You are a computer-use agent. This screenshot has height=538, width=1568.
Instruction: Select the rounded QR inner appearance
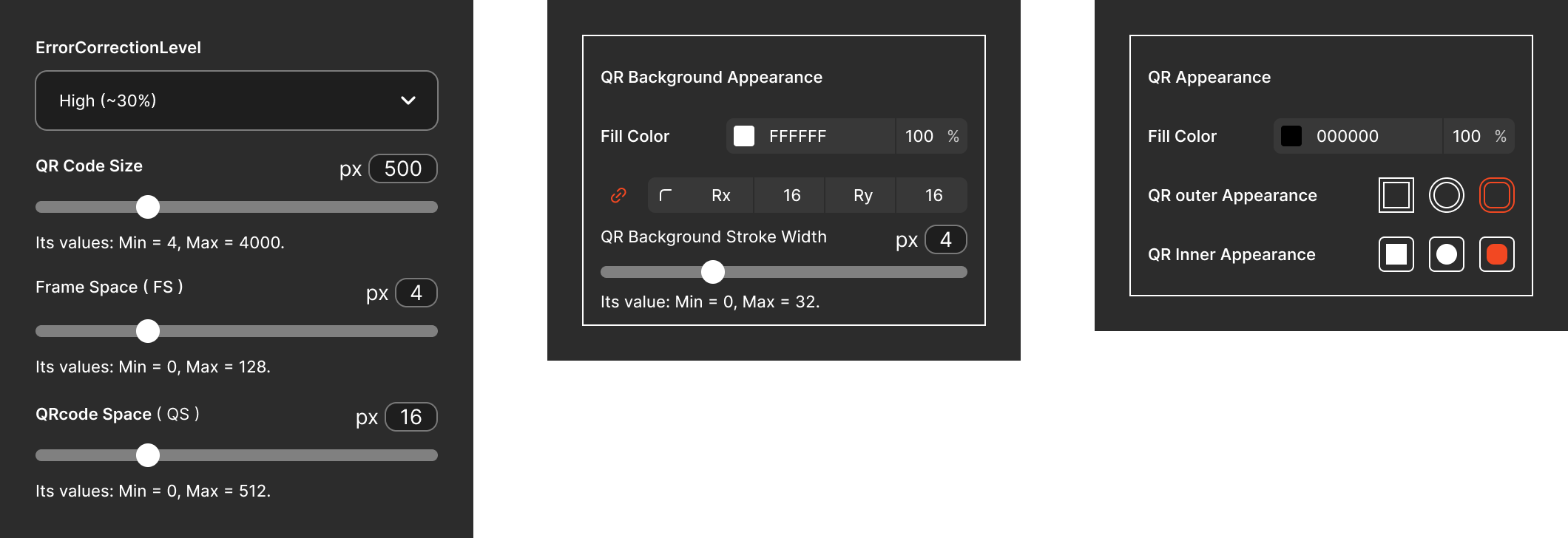pos(1497,254)
